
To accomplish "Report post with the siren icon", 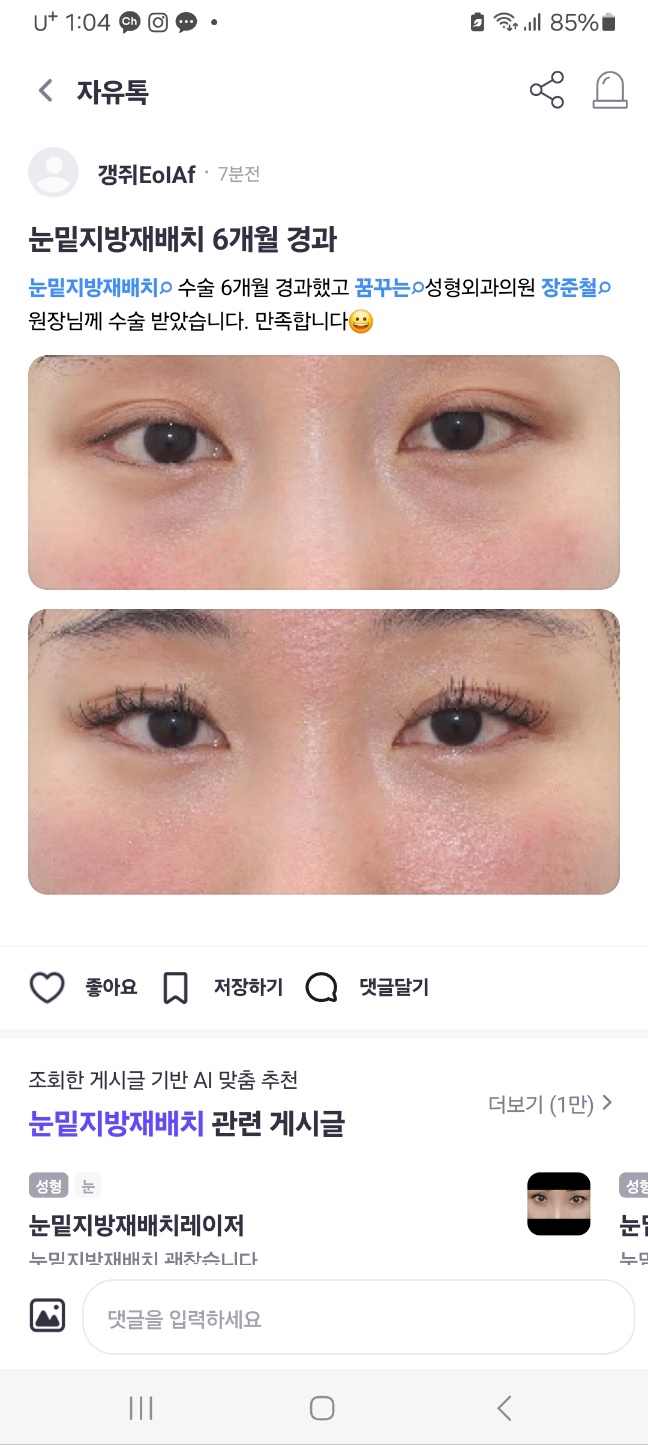I will (x=610, y=91).
